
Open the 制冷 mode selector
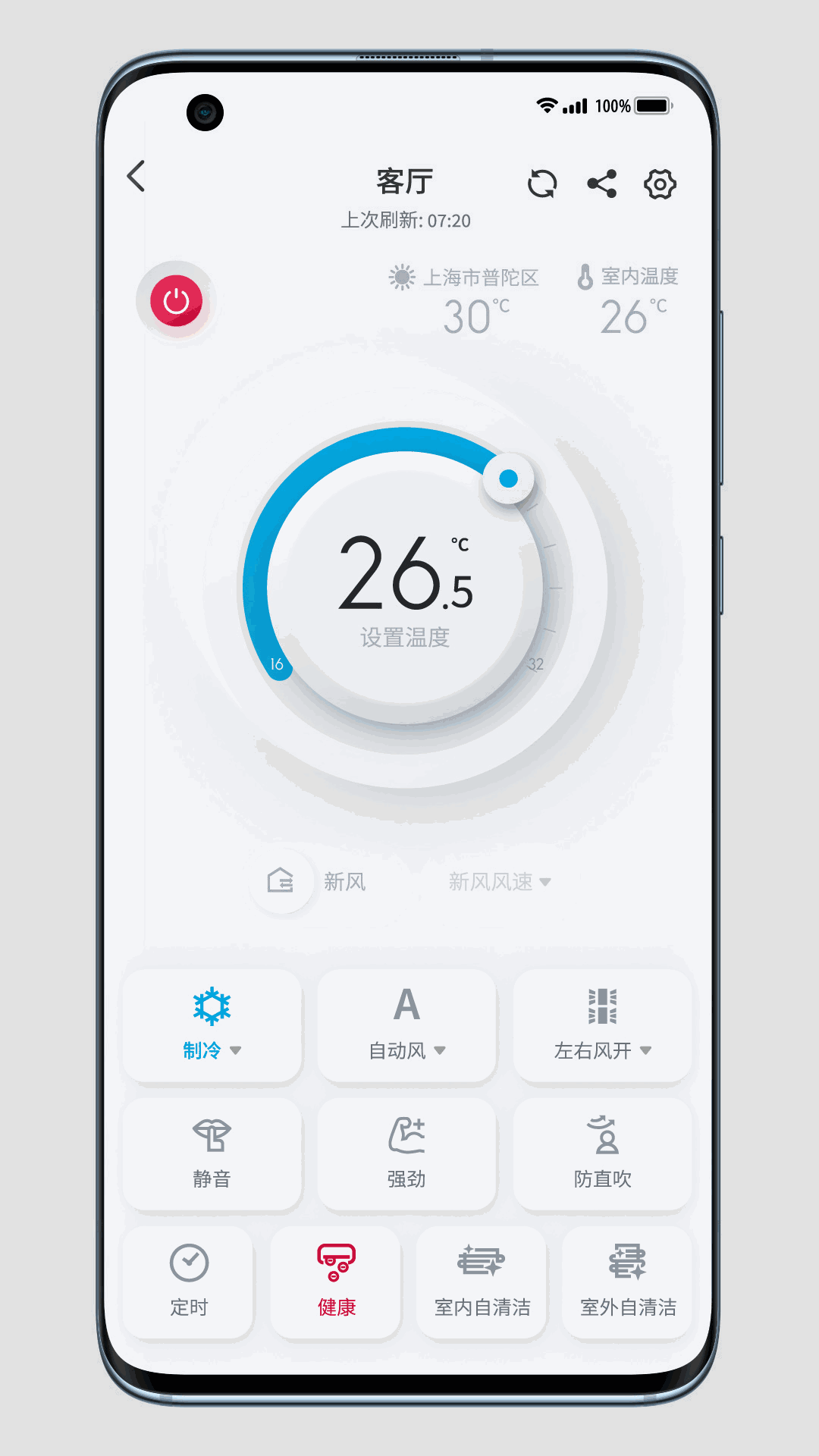pyautogui.click(x=212, y=1025)
